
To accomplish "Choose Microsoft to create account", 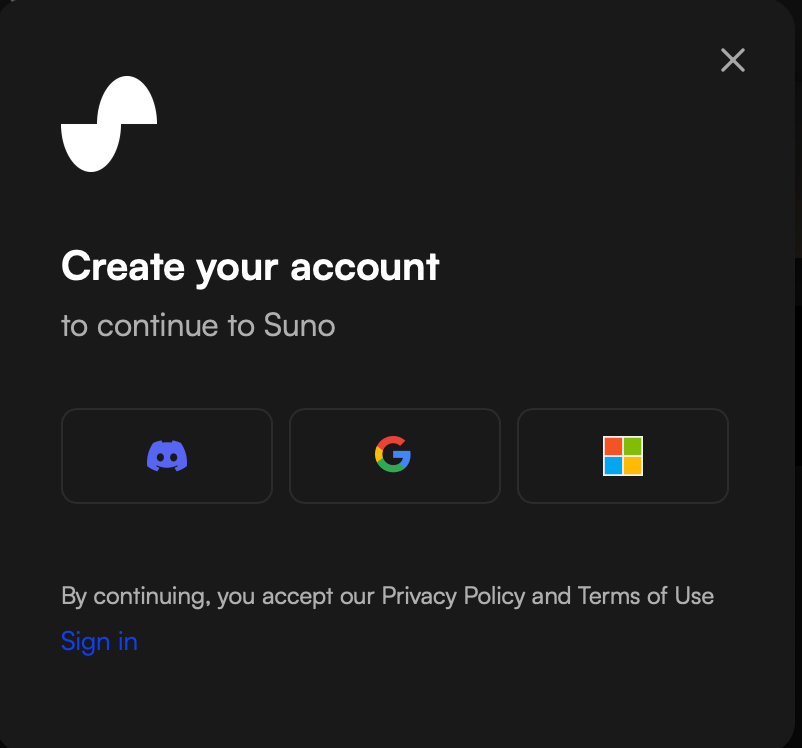I will 622,456.
